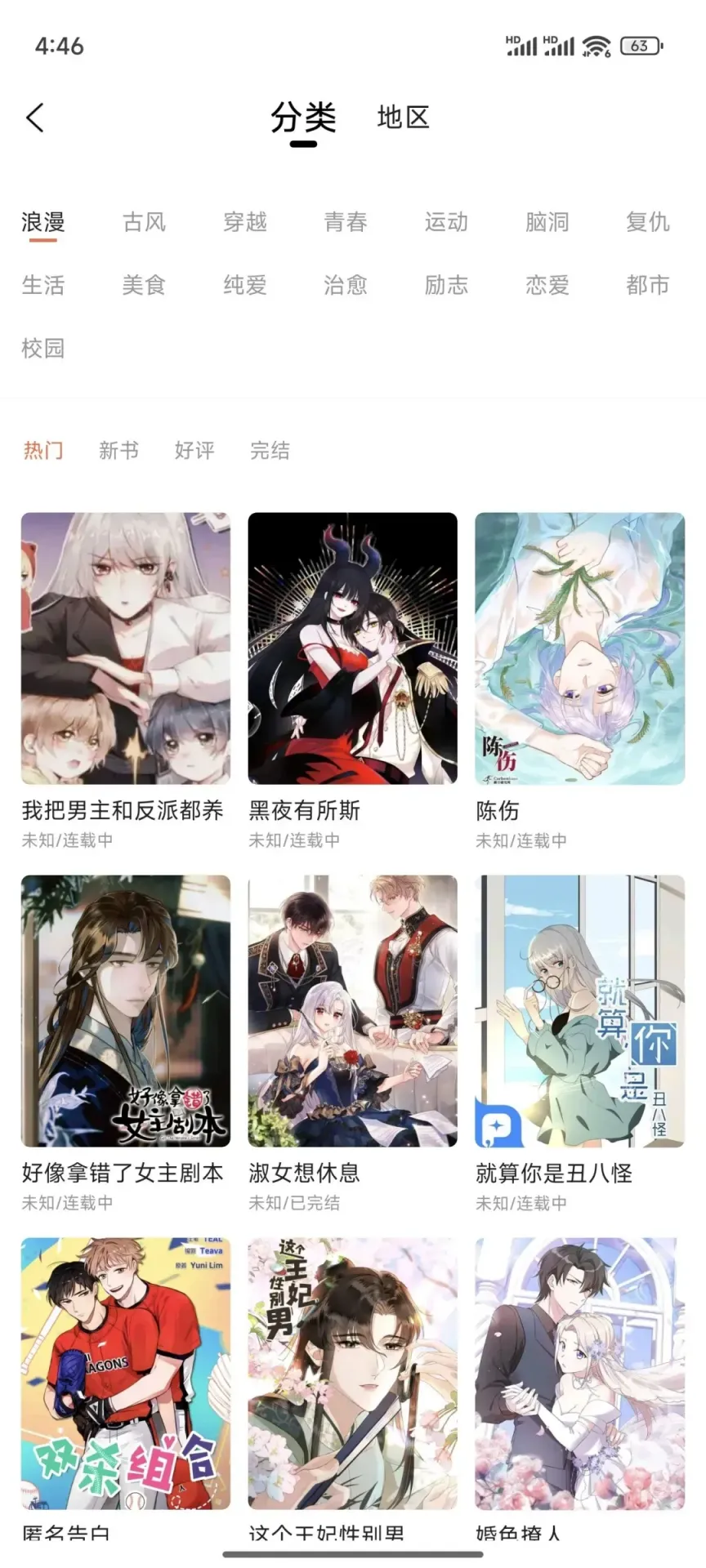Select the 美食 category
The height and width of the screenshot is (1568, 706).
pos(144,285)
